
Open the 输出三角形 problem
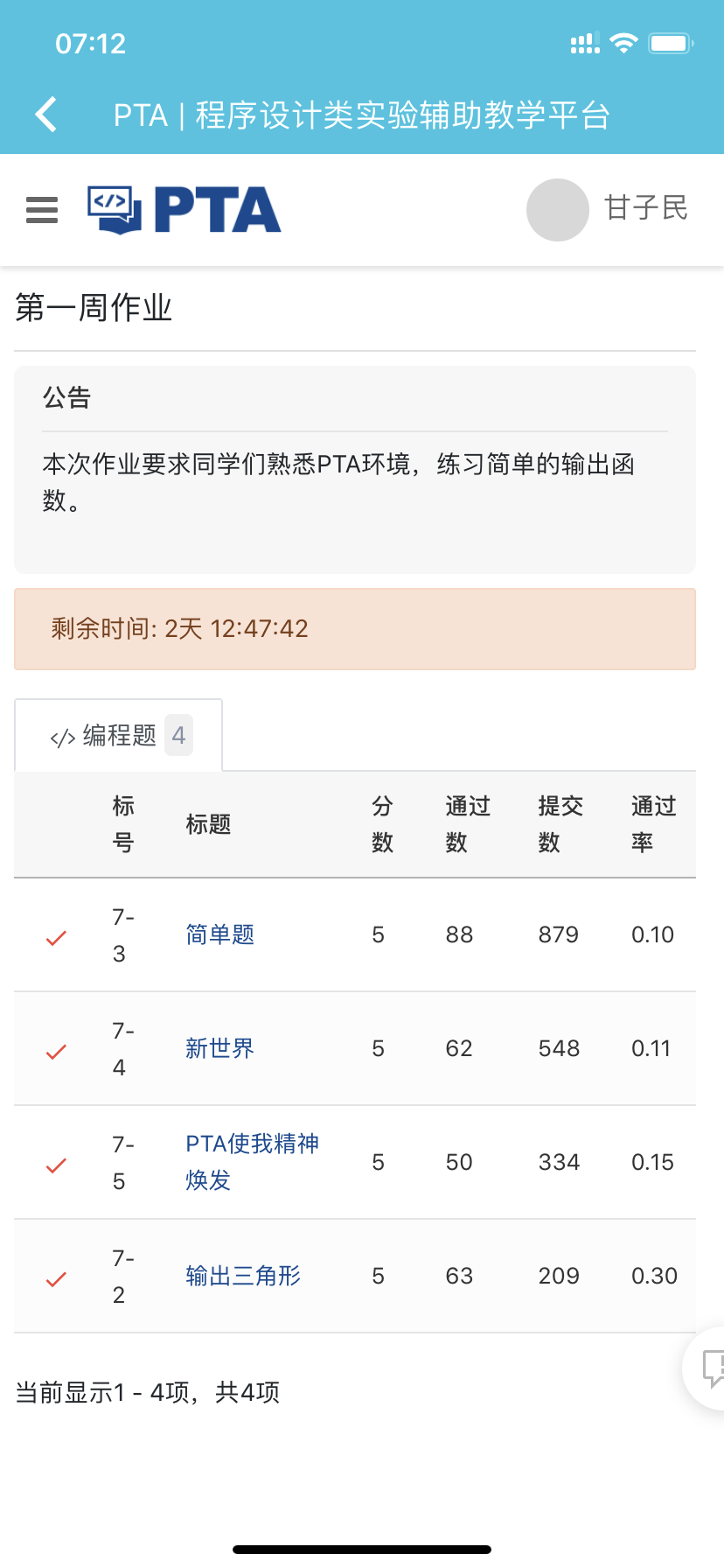tap(243, 1276)
